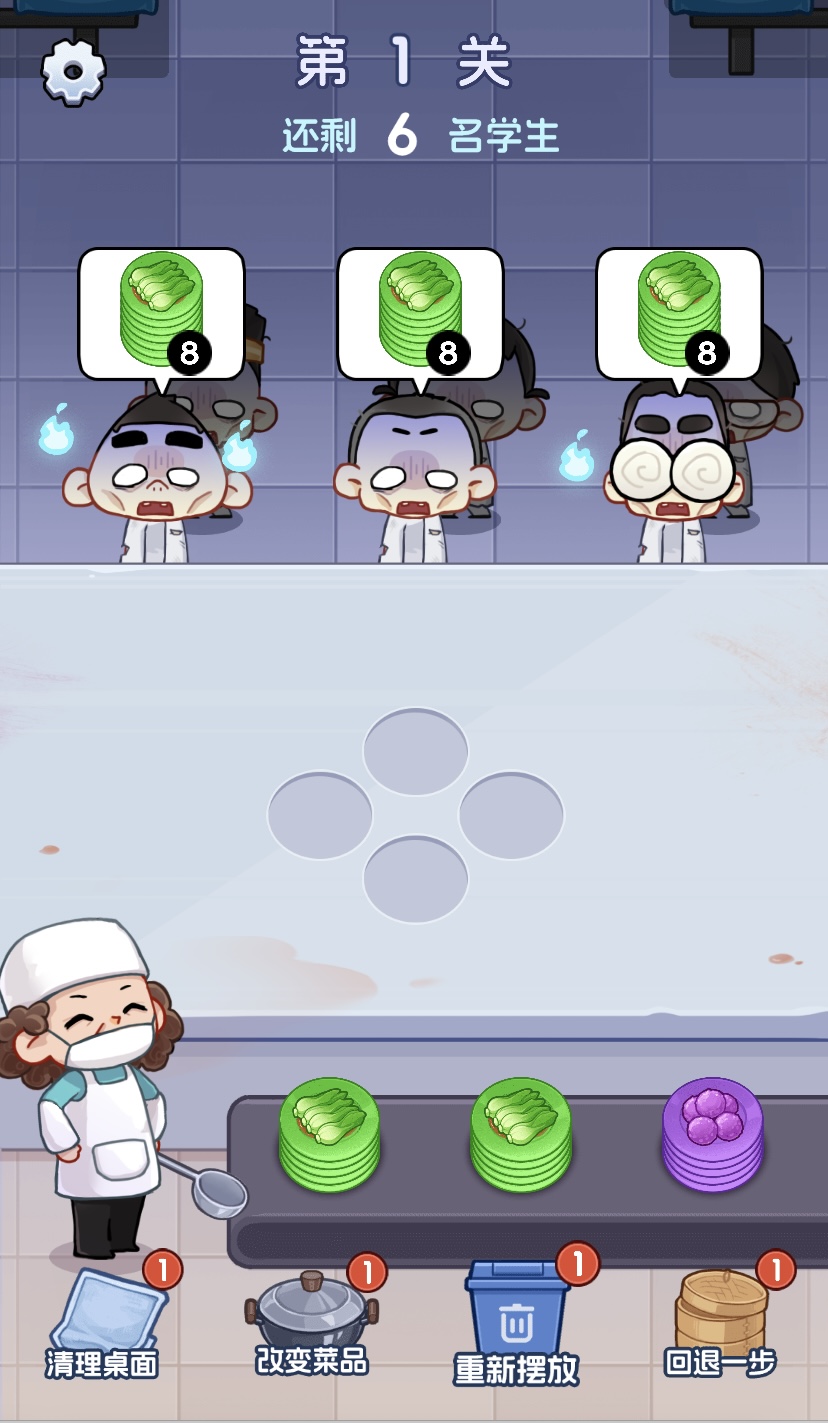Use the 改变菜品 pot power-up
The width and height of the screenshot is (828, 1423).
pyautogui.click(x=312, y=1320)
